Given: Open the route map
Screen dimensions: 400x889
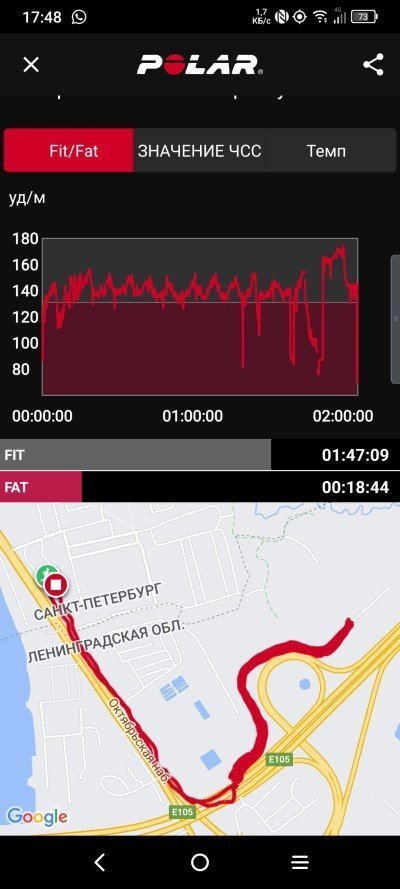Looking at the screenshot, I should [x=200, y=669].
